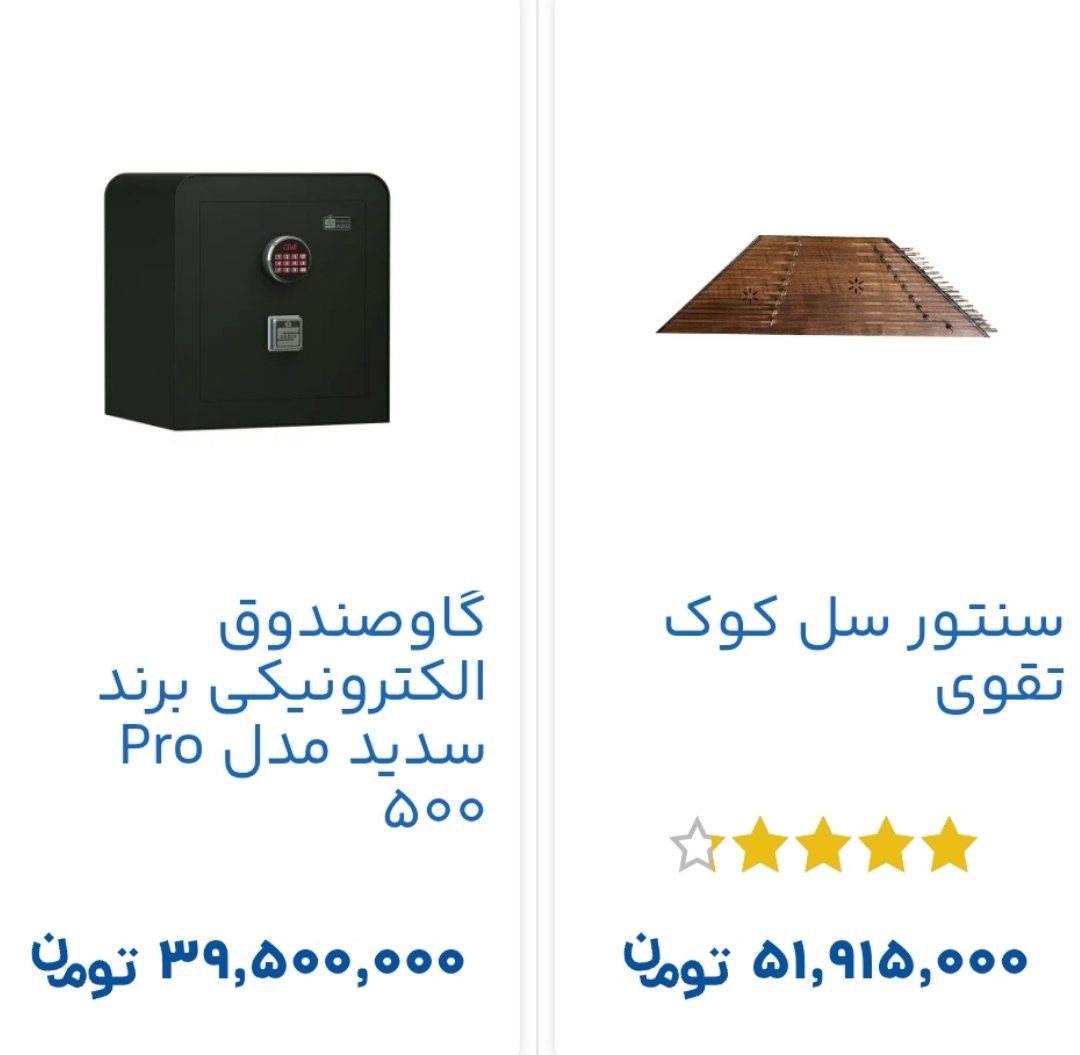Open the electronic safe product image

[248, 302]
